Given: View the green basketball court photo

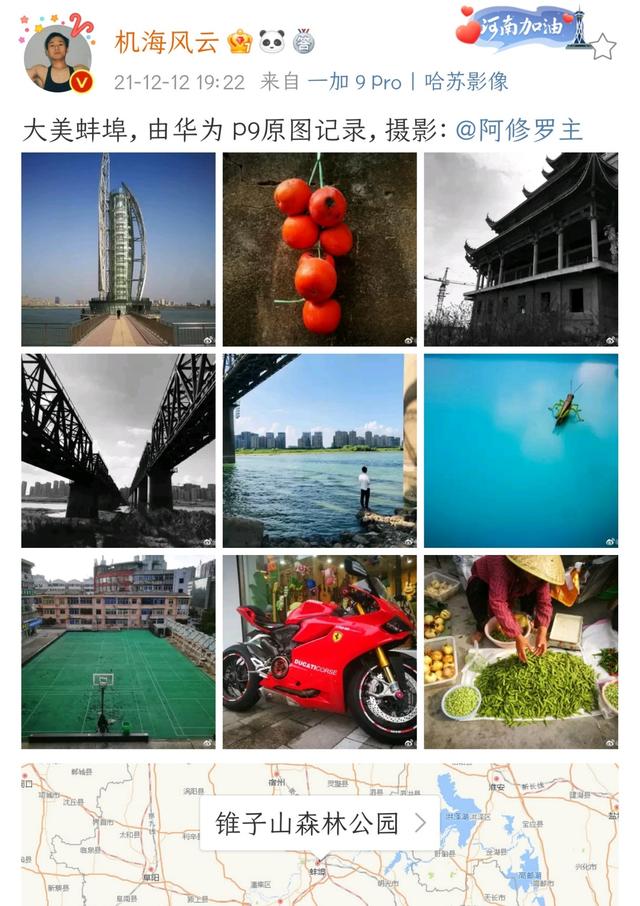Looking at the screenshot, I should [118, 652].
